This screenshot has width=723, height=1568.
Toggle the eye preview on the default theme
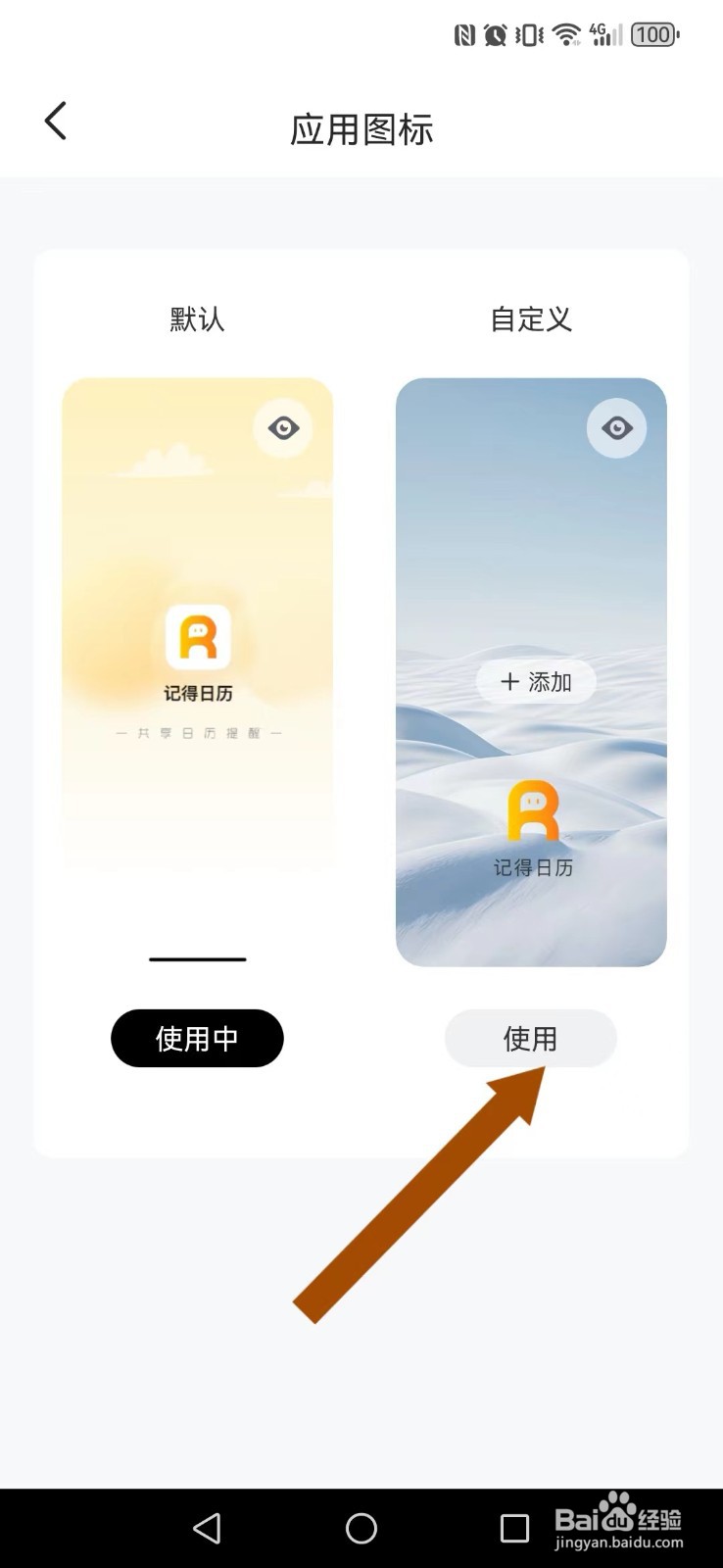[x=283, y=428]
